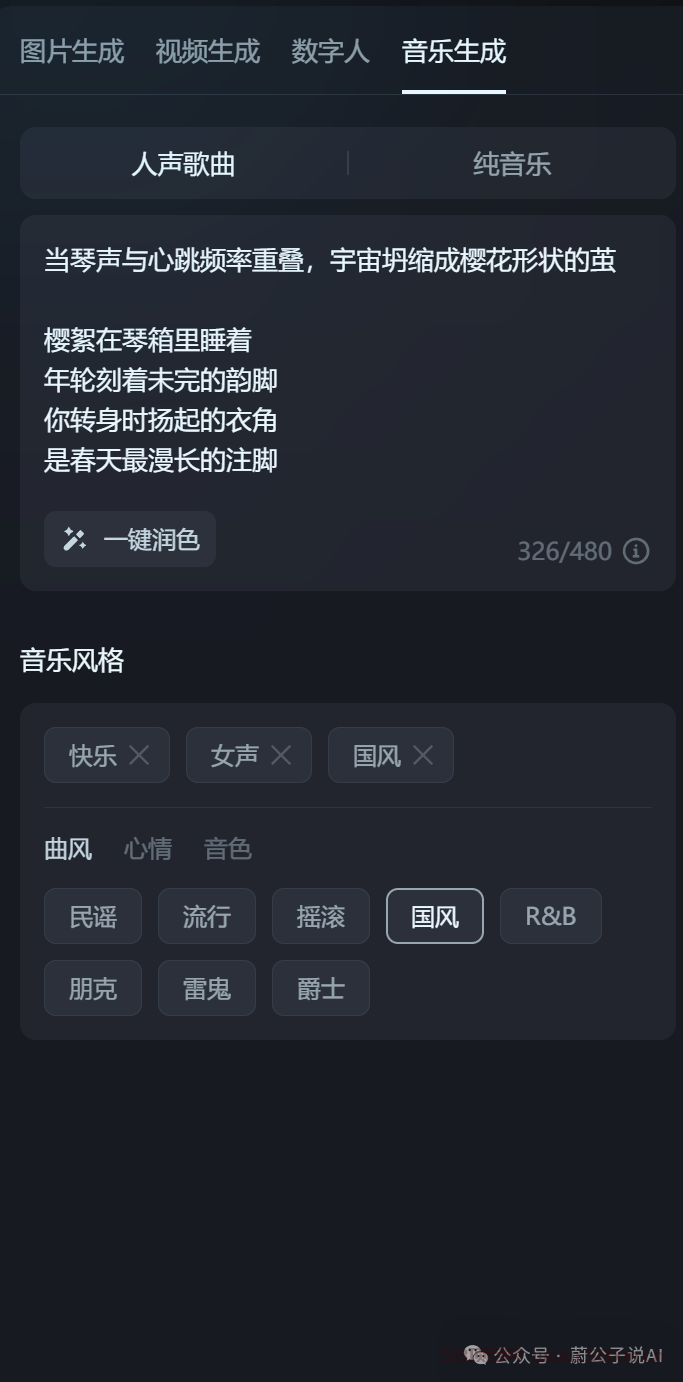Viewport: 683px width, 1382px height.
Task: Select the 朋克 style chip
Action: pos(93,988)
